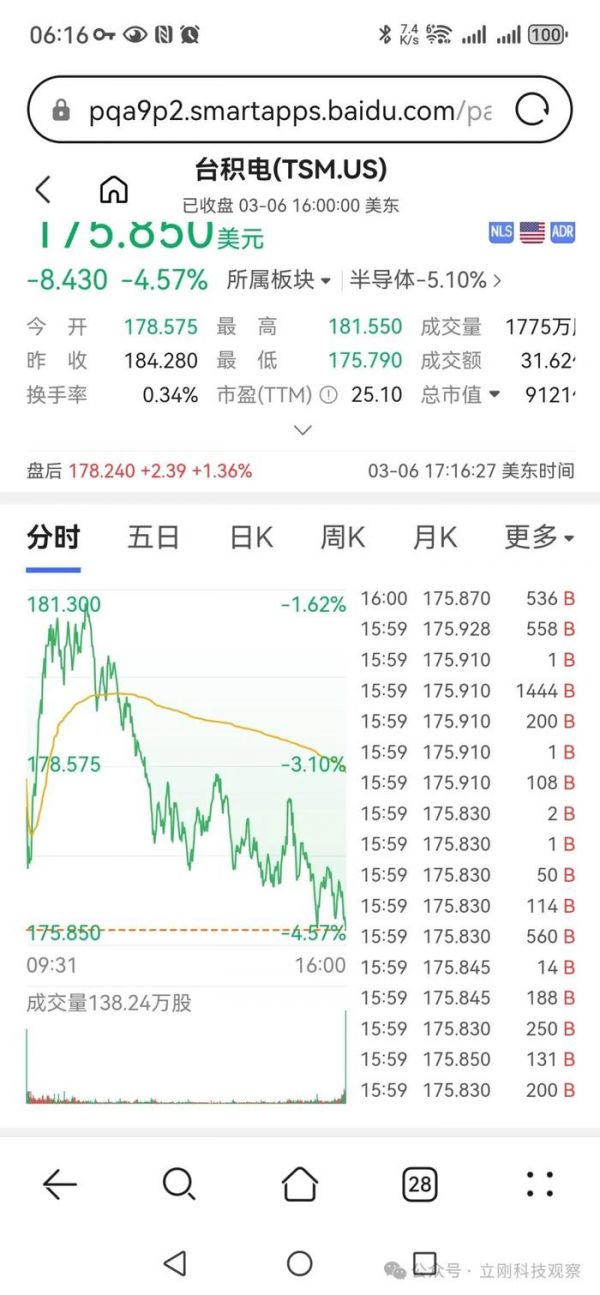Open the 总市值 dropdown
This screenshot has width=600, height=1295.
(x=459, y=395)
